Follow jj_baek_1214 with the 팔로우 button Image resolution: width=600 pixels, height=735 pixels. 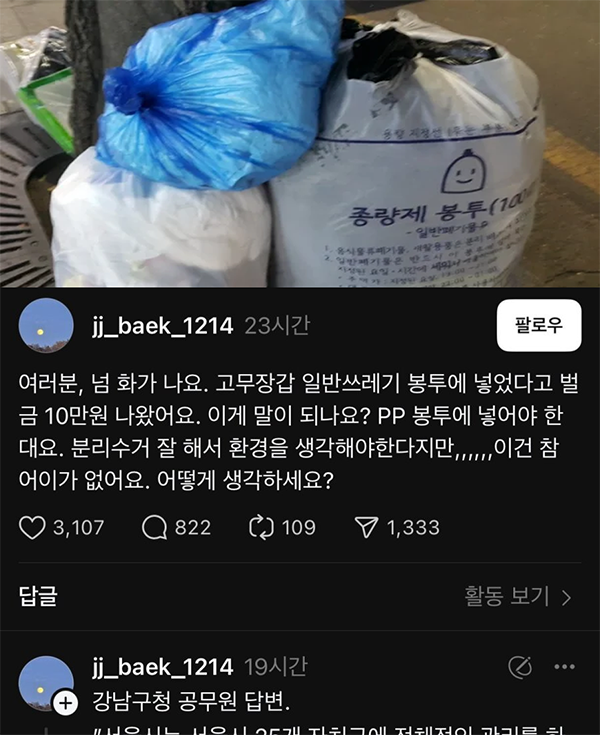coord(539,325)
